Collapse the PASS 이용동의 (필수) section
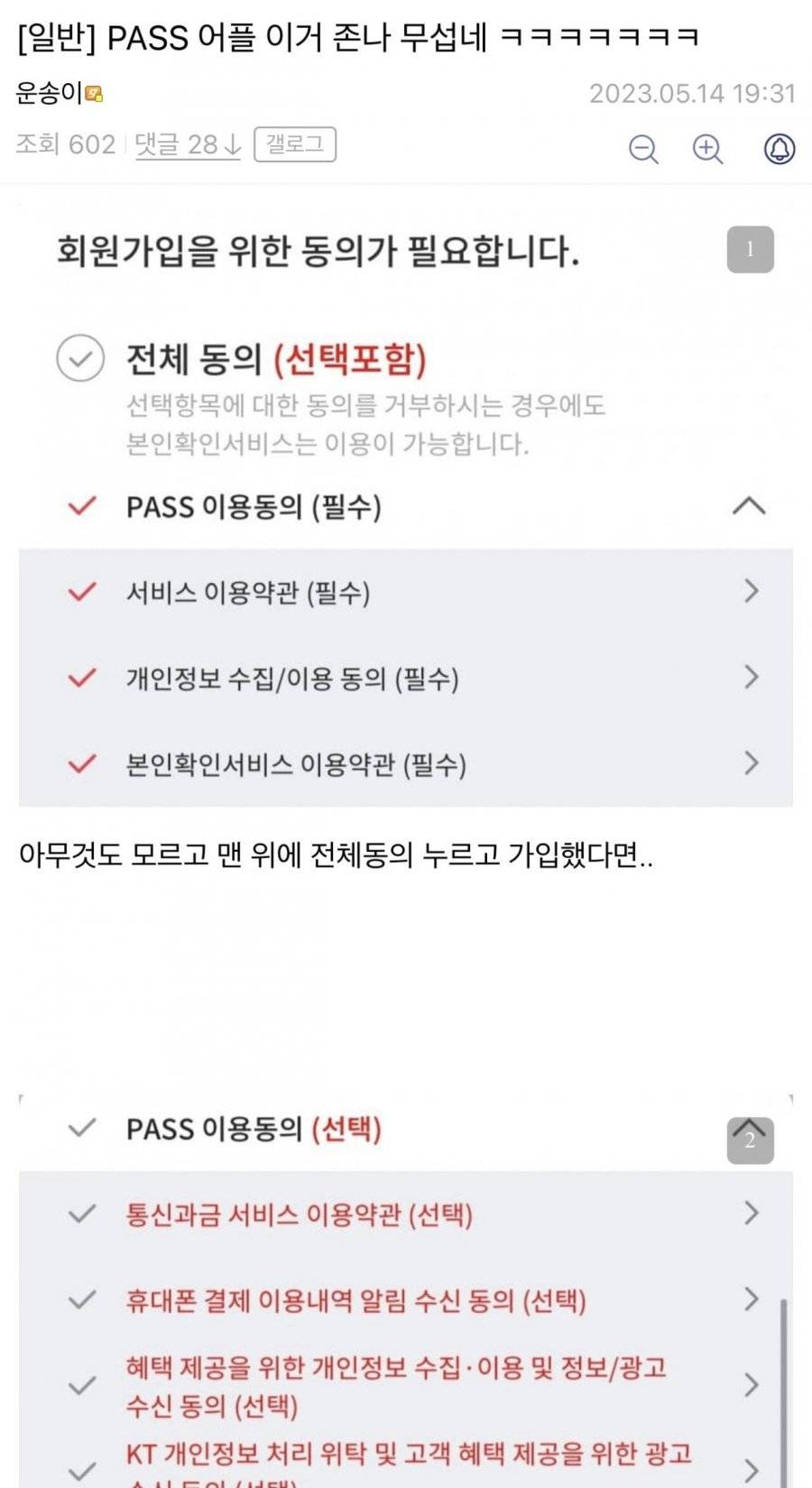This screenshot has width=812, height=1488. 747,506
